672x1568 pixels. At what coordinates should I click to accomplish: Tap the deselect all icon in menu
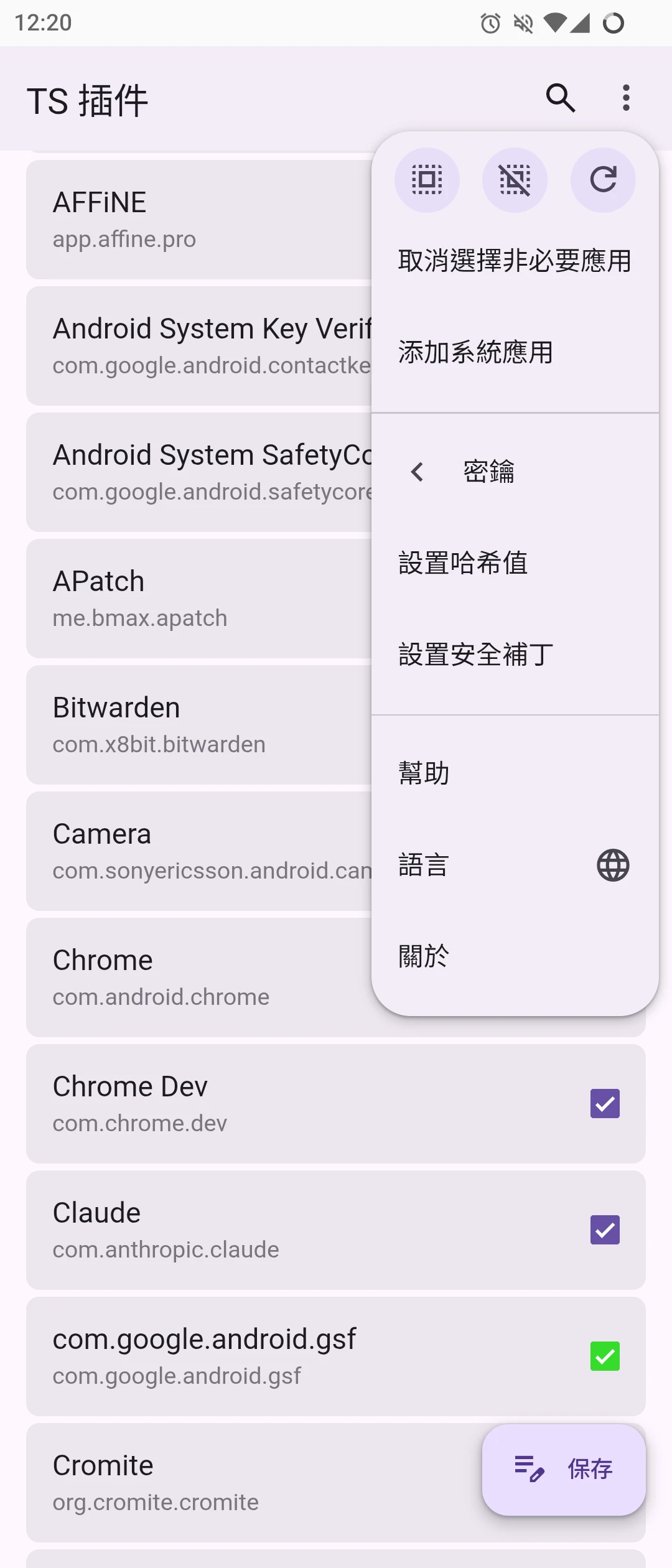(x=515, y=180)
